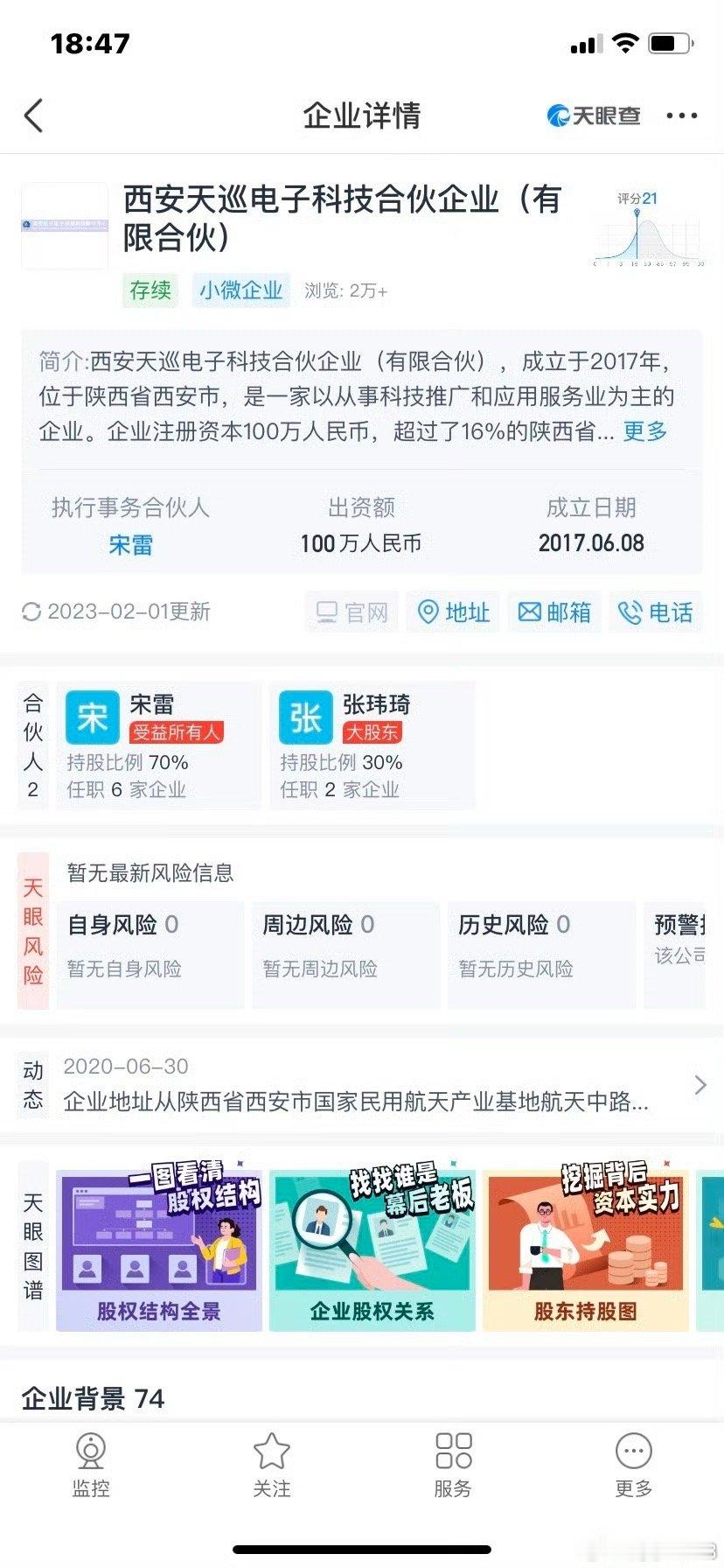Open the email via the 邮箱 envelope icon

pyautogui.click(x=554, y=612)
